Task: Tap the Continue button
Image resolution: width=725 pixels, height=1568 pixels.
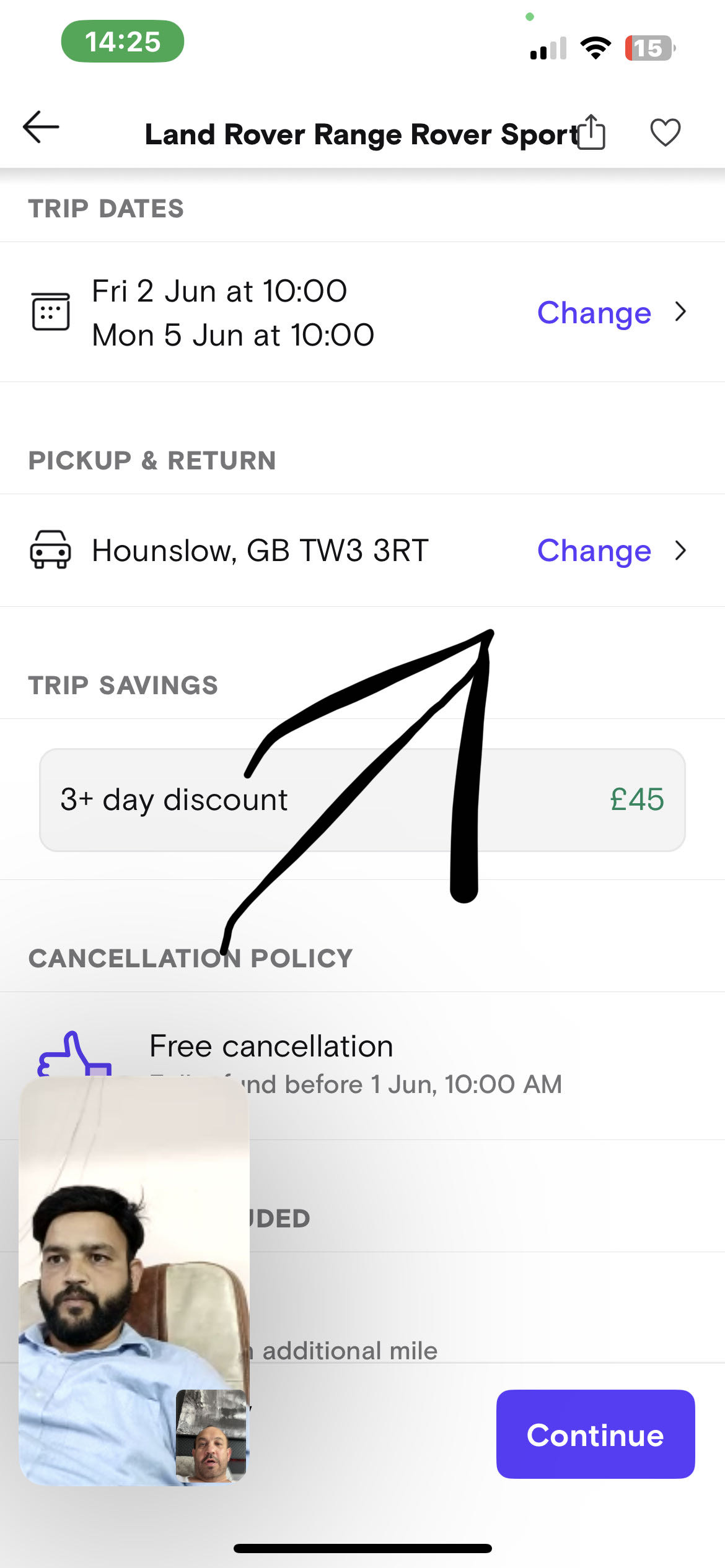Action: pos(595,1434)
